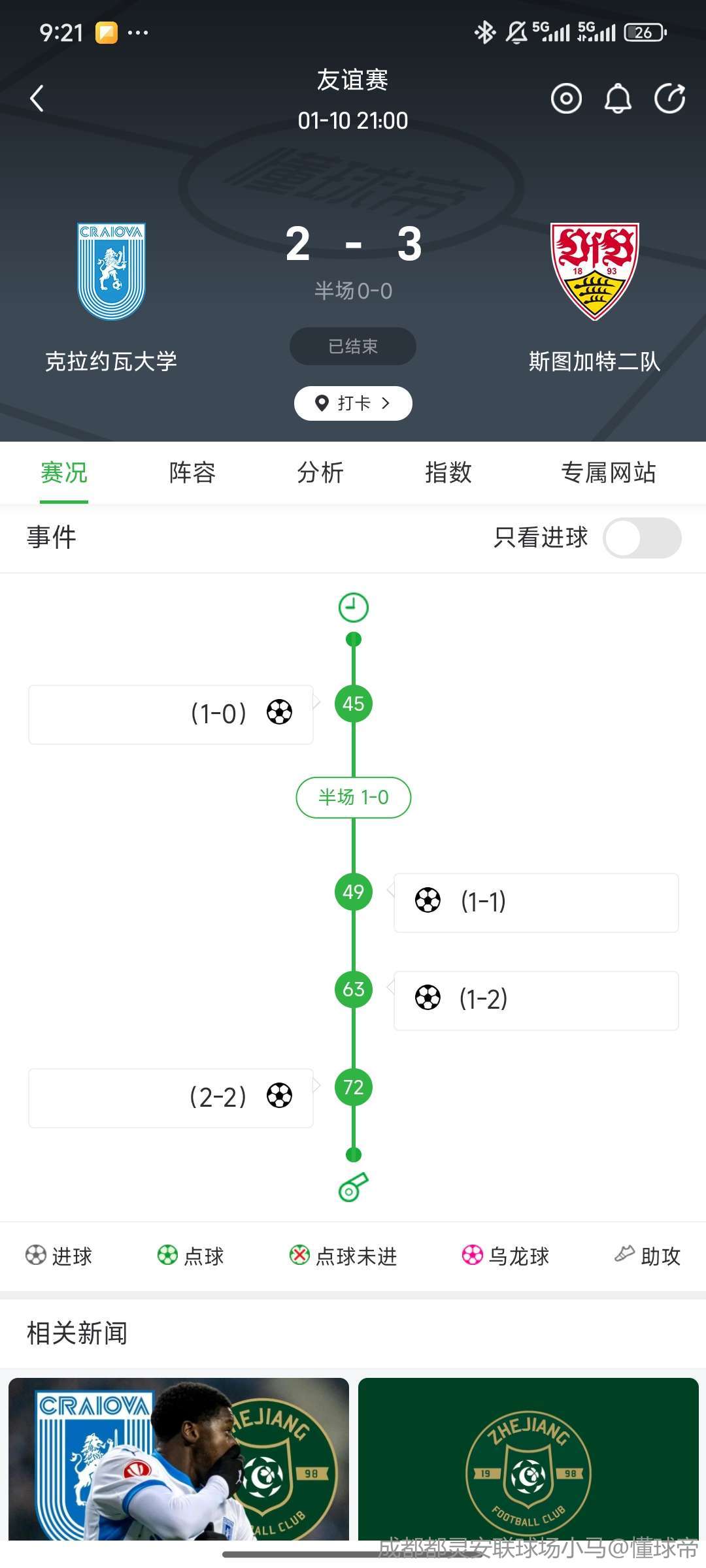Go back using the back arrow
Viewport: 706px width, 1568px height.
(37, 99)
